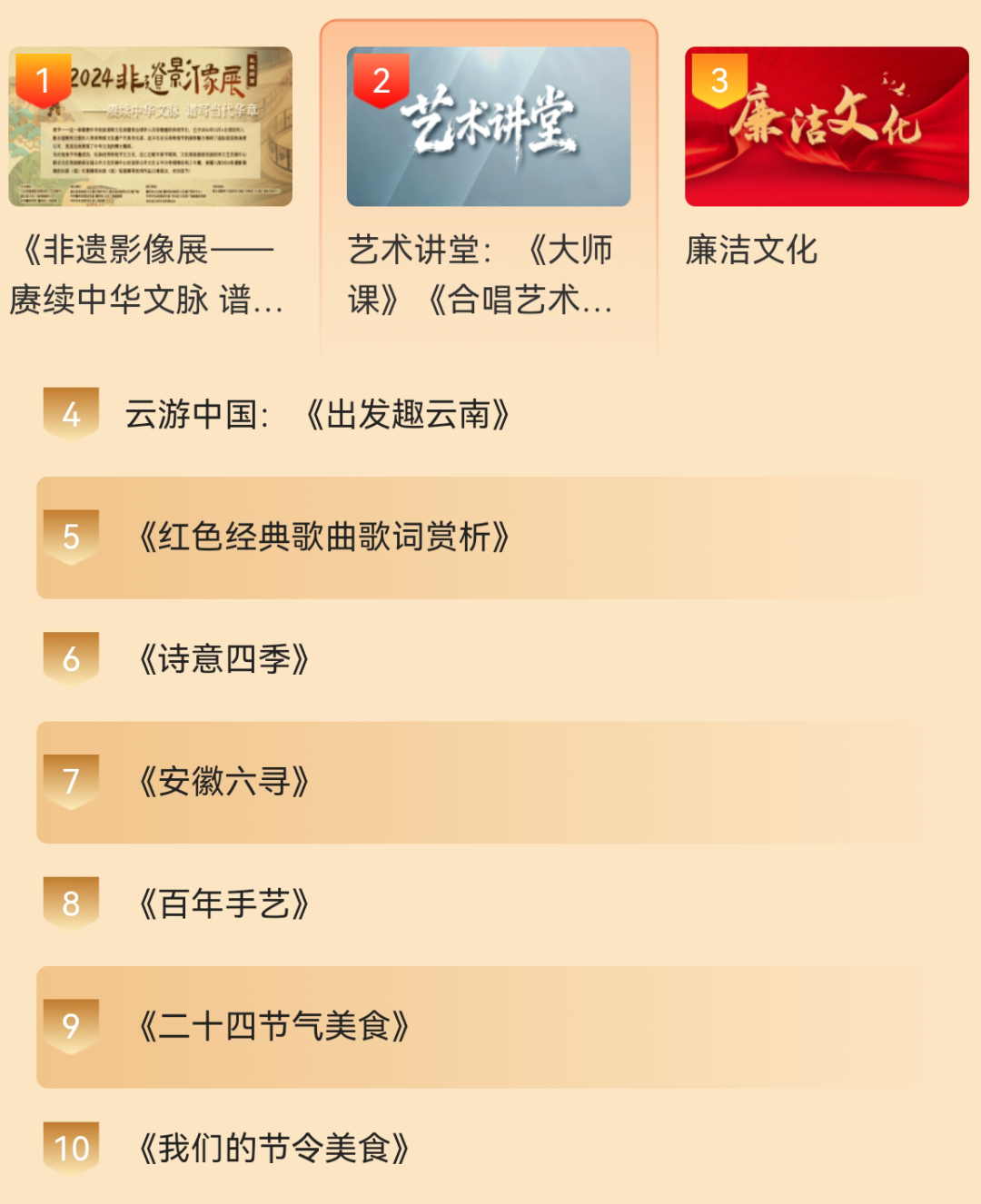Open 《安徽六寻》 ranked seventh
The width and height of the screenshot is (981, 1204).
pos(224,782)
